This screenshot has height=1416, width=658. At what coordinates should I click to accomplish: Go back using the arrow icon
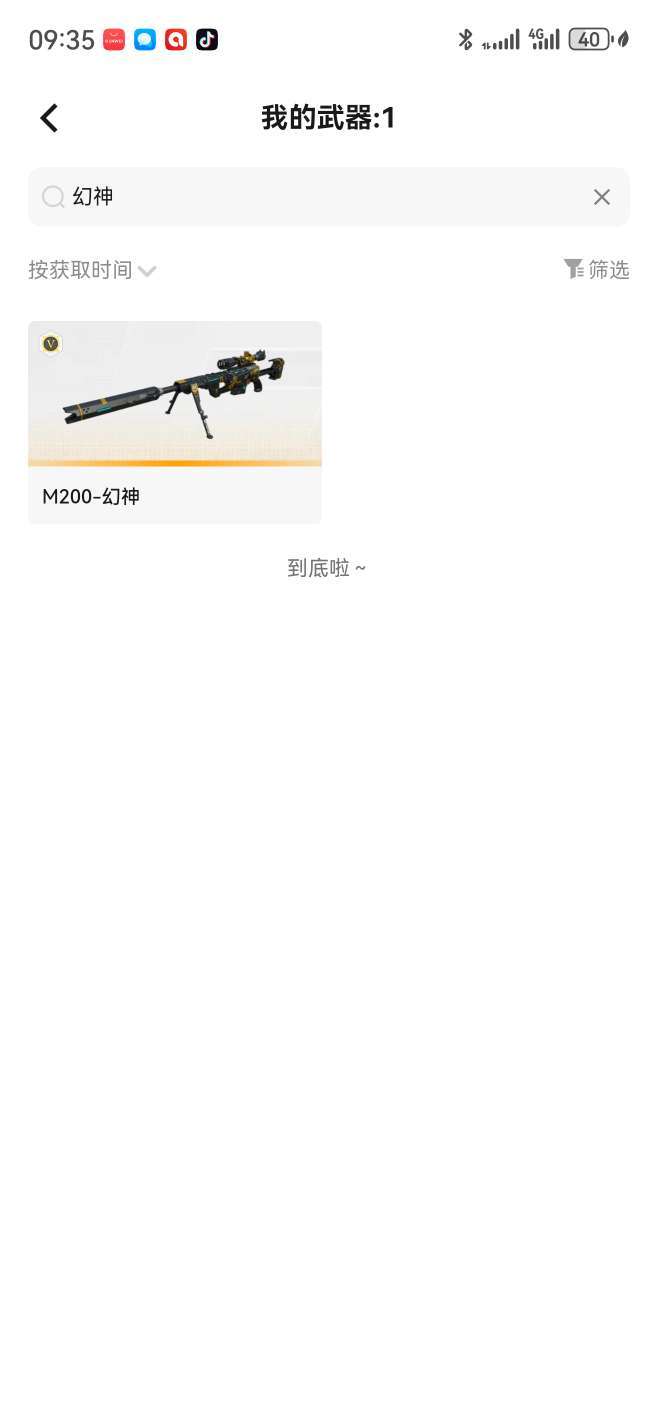pyautogui.click(x=49, y=118)
